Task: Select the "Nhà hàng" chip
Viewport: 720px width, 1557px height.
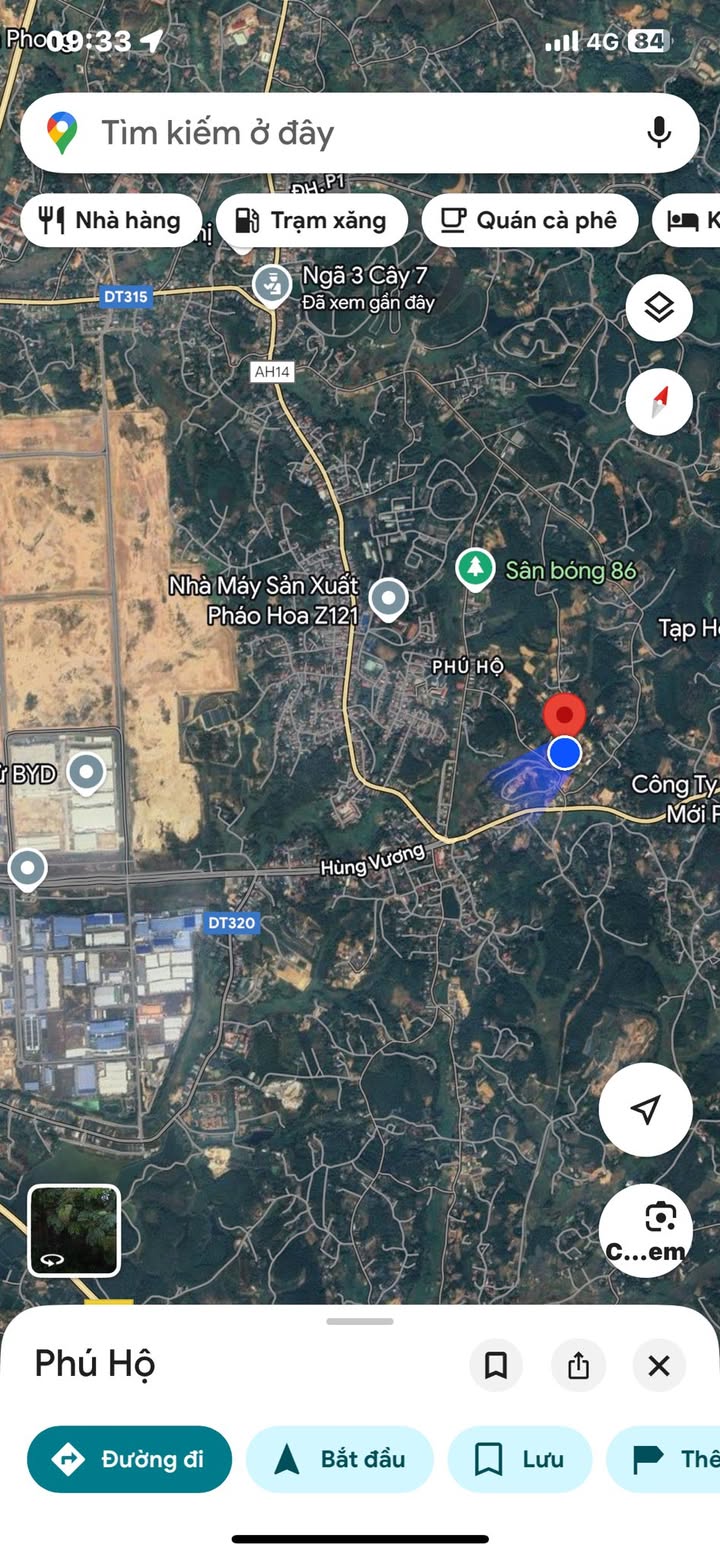Action: point(110,220)
